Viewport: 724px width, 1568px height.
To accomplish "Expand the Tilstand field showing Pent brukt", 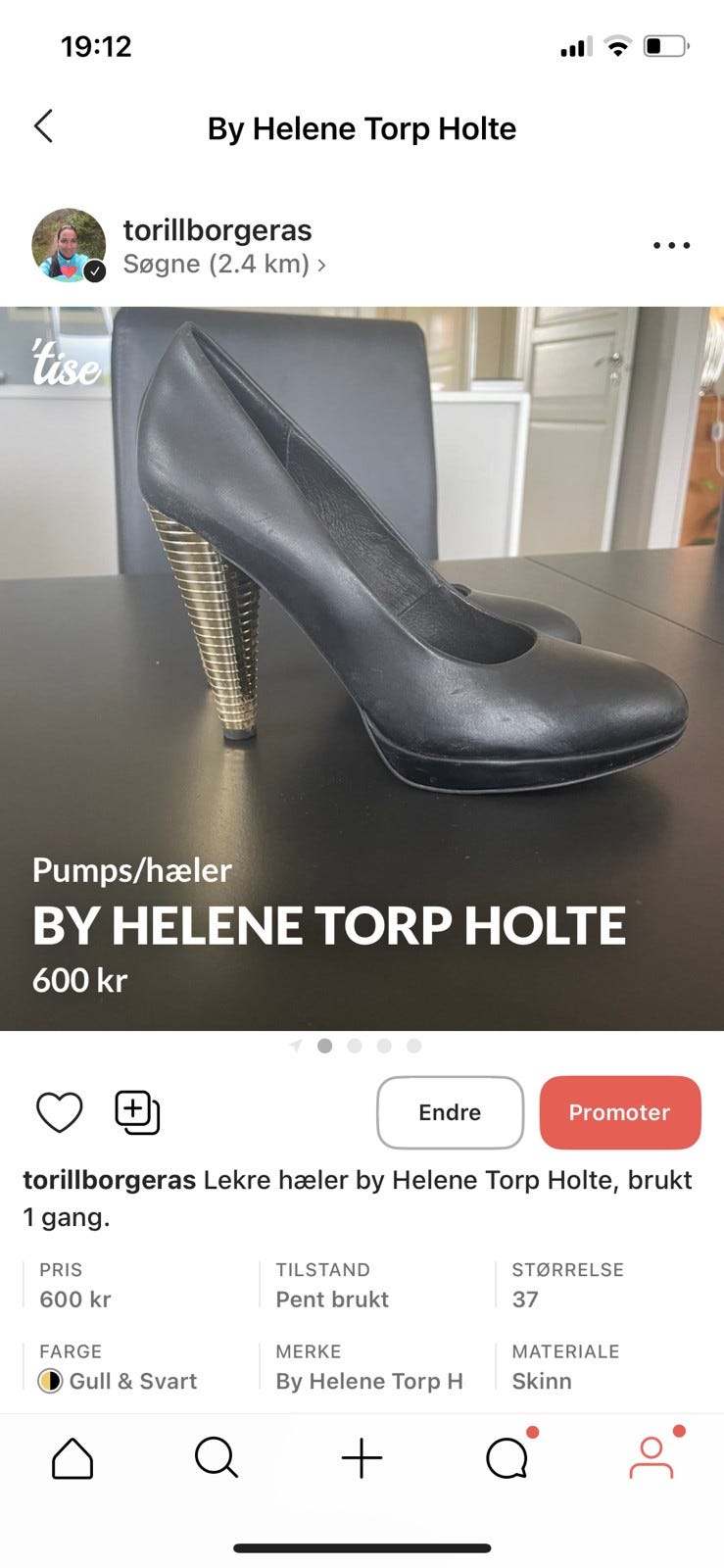I will (x=329, y=1299).
